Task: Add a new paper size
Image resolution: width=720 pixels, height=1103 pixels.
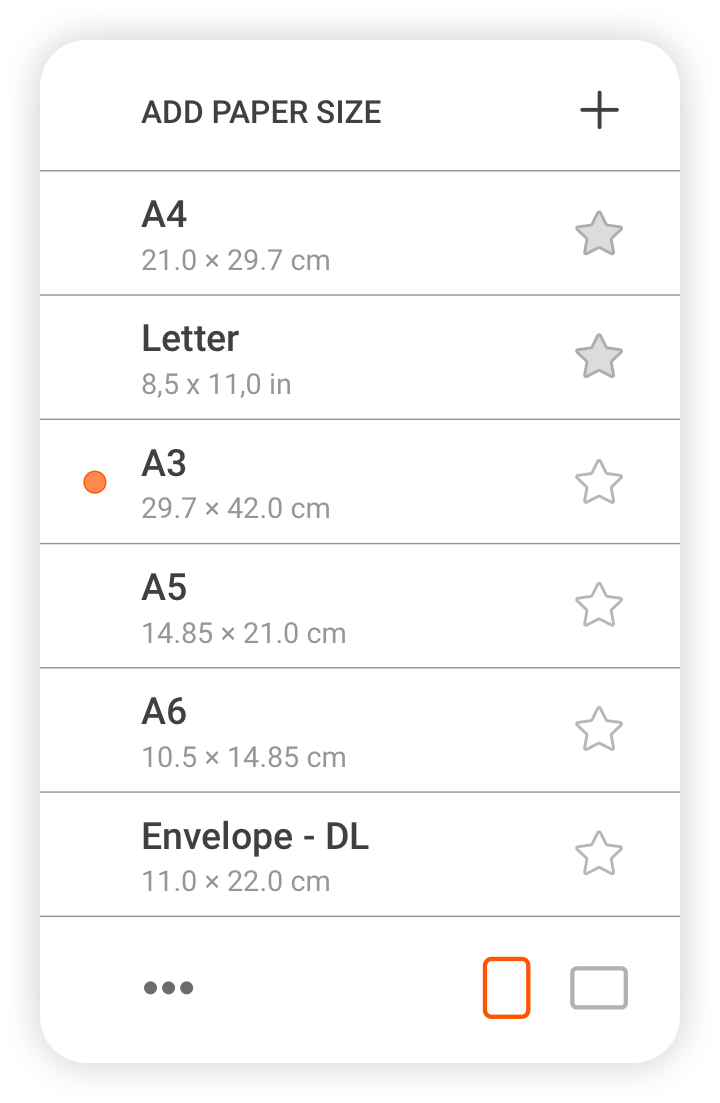Action: [598, 111]
